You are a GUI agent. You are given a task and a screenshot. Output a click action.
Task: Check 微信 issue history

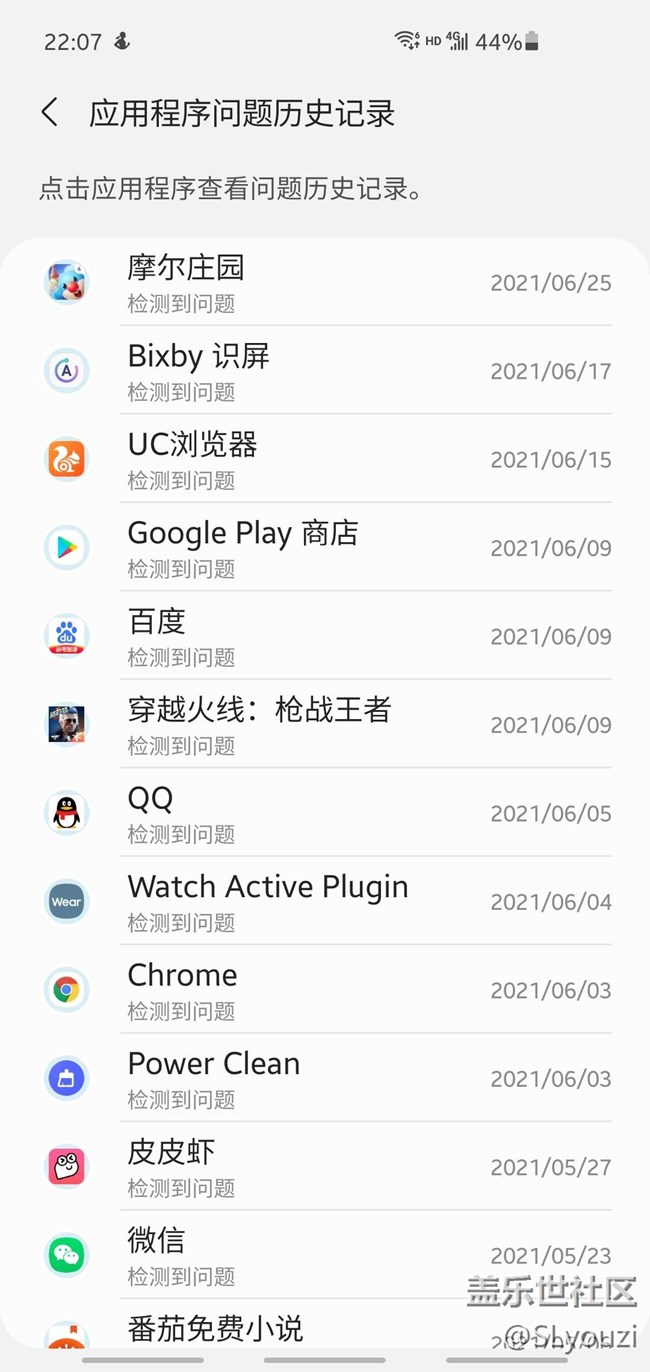325,1254
